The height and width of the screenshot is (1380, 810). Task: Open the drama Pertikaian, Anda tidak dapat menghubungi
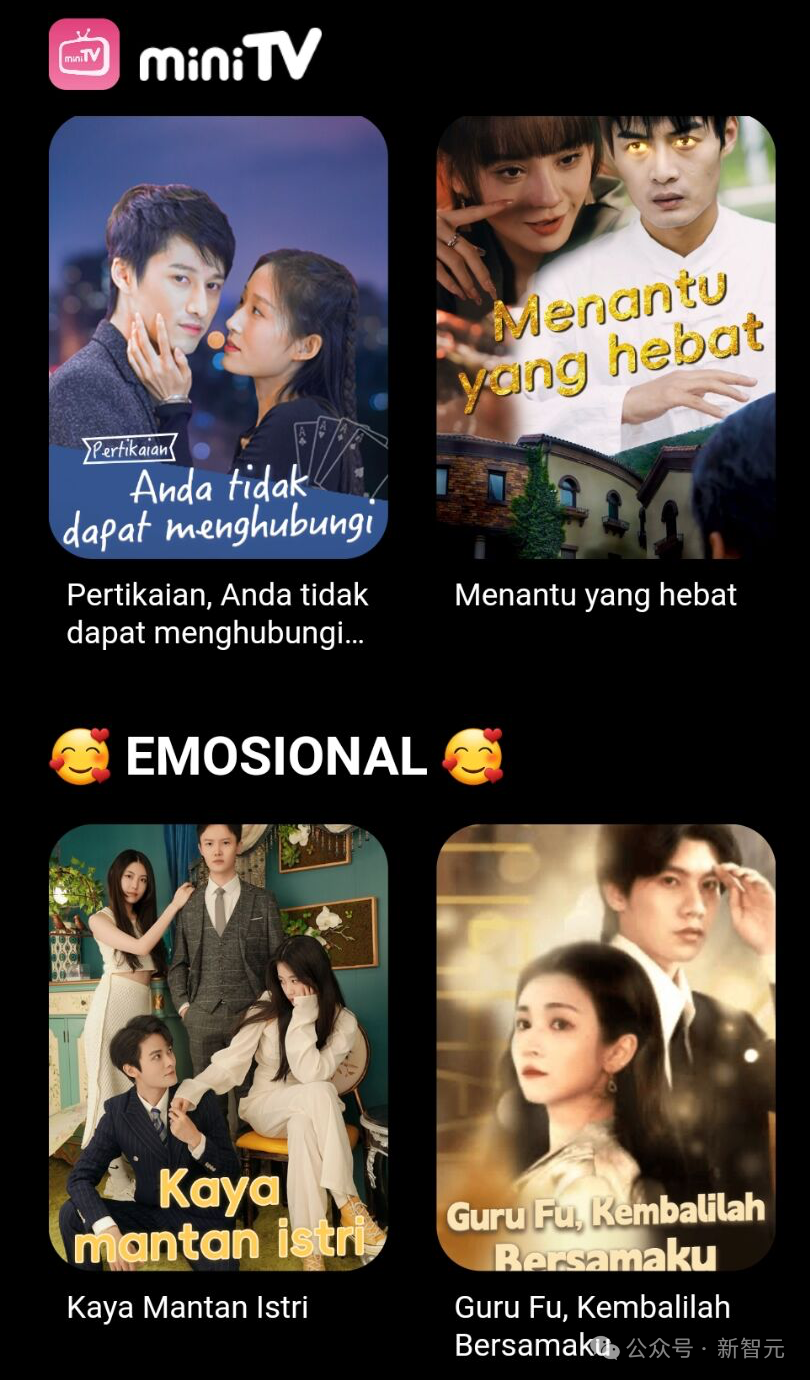coord(218,337)
